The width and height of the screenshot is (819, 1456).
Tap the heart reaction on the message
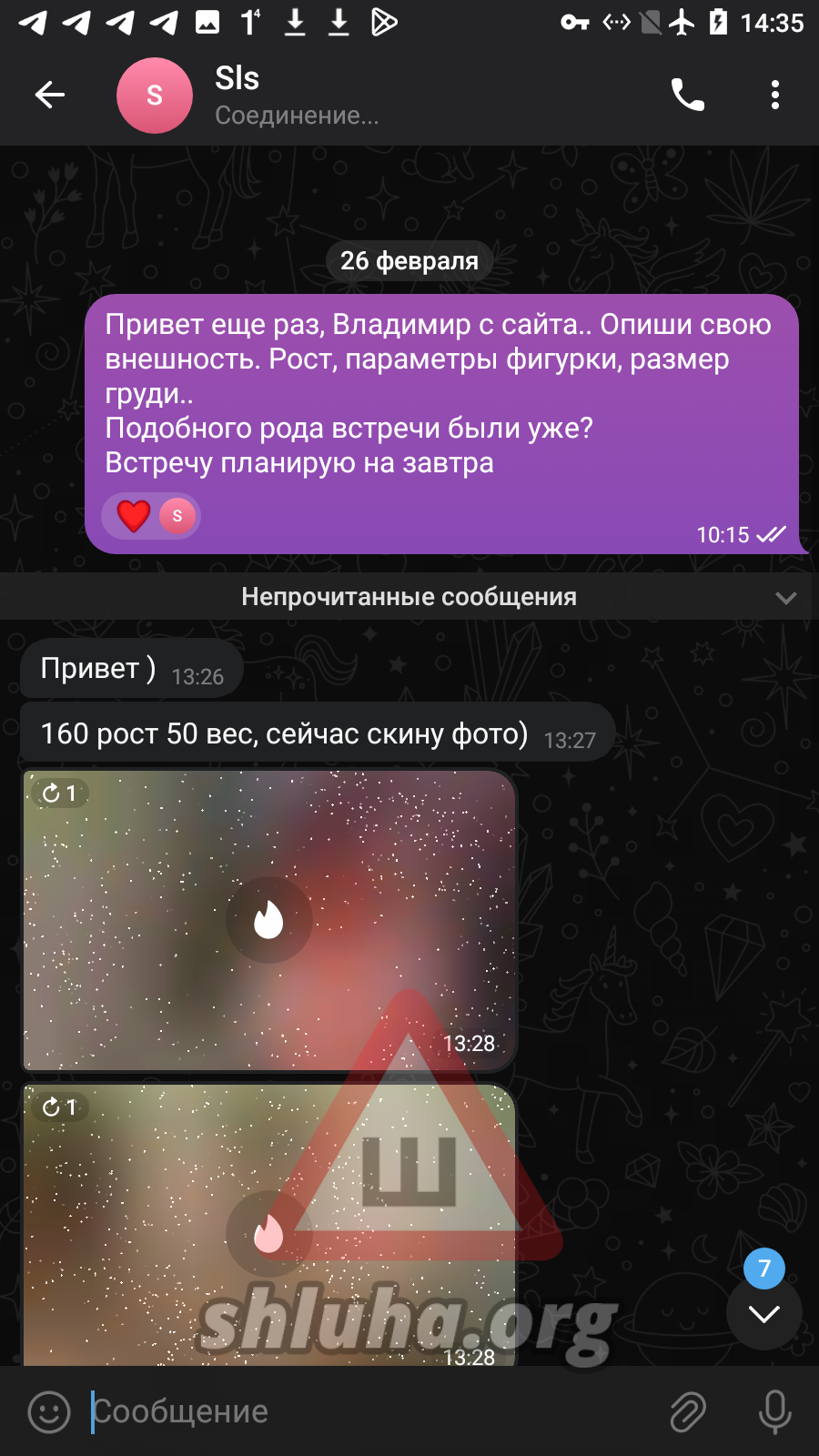(x=134, y=516)
